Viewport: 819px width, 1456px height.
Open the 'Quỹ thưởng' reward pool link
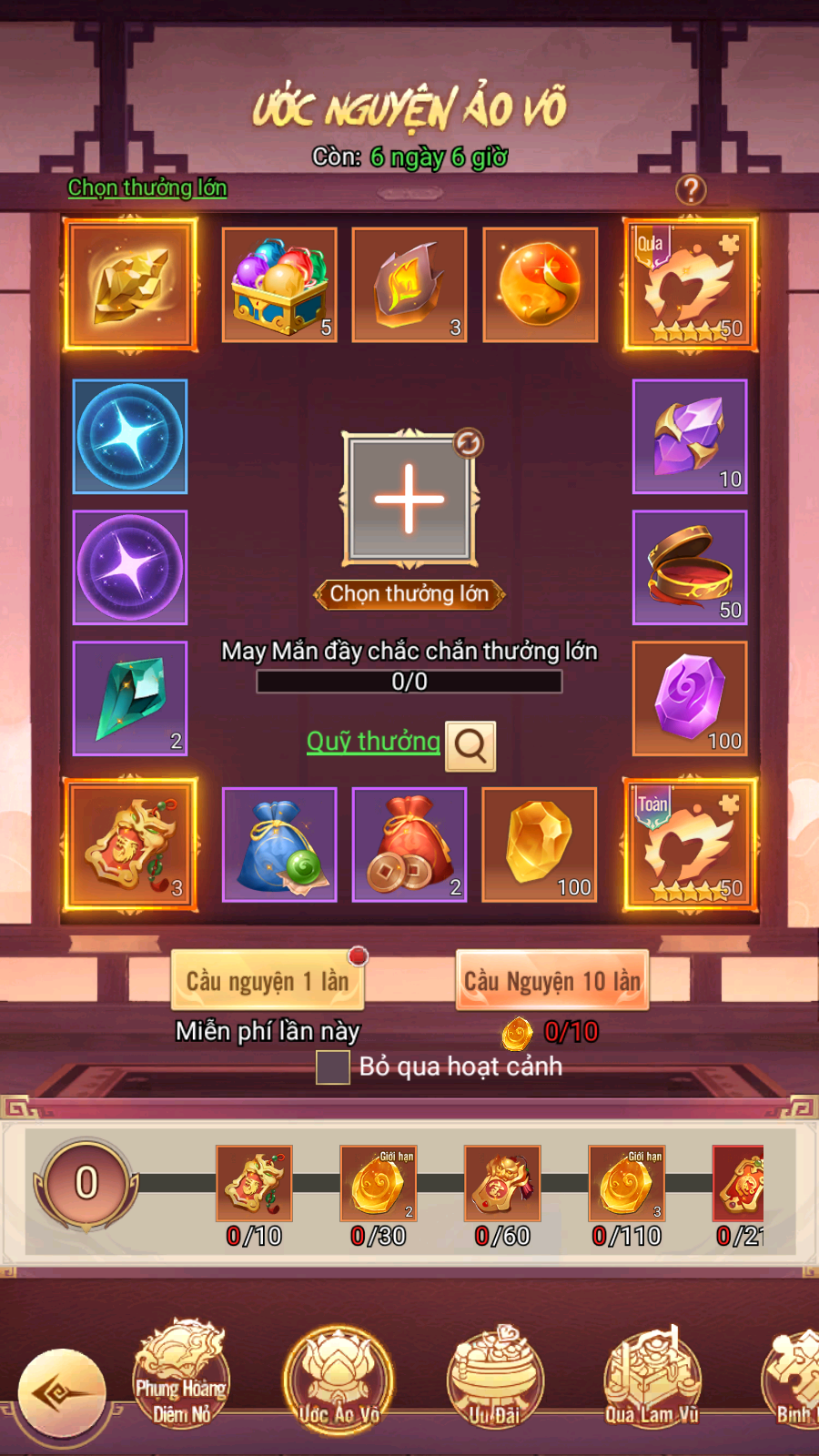coord(373,742)
